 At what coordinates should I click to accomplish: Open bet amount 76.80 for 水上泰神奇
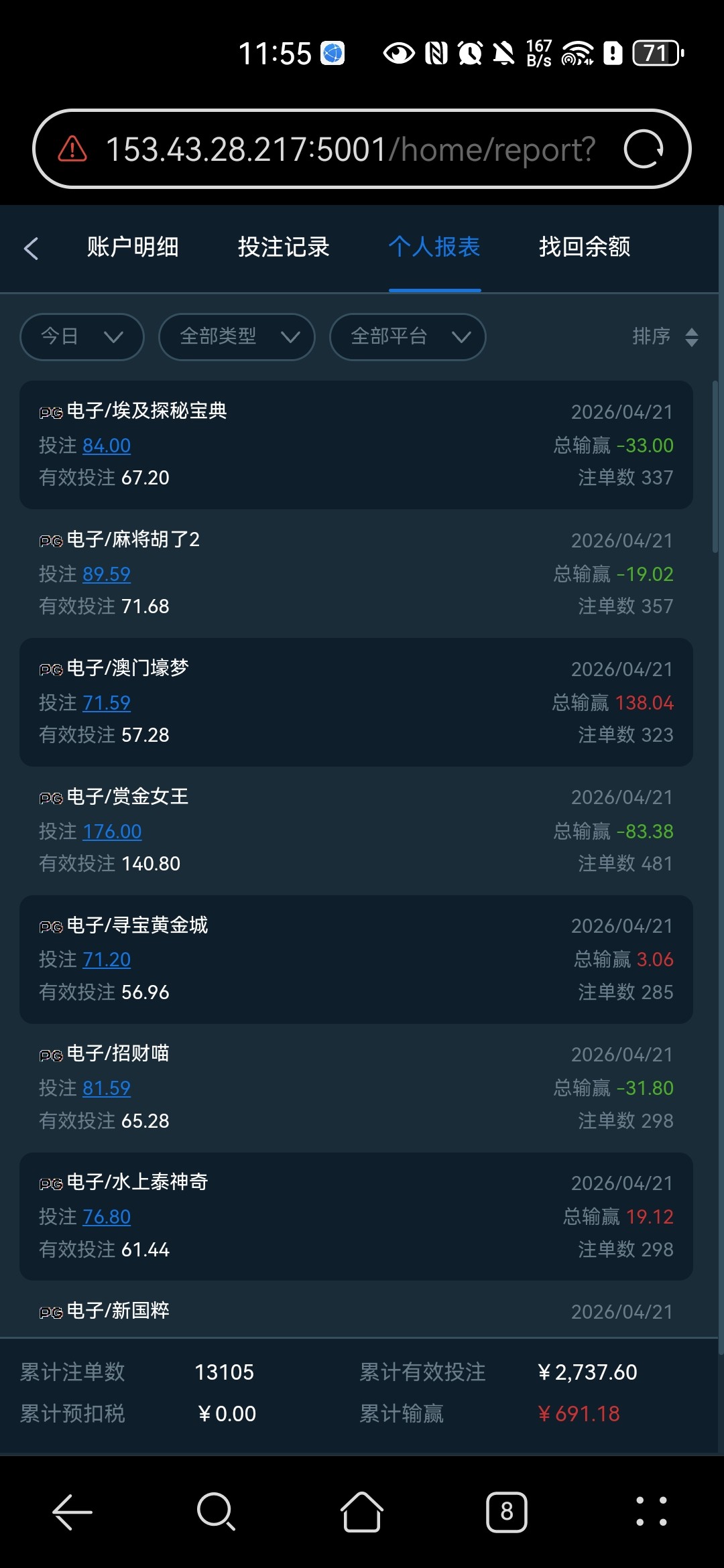(107, 1217)
